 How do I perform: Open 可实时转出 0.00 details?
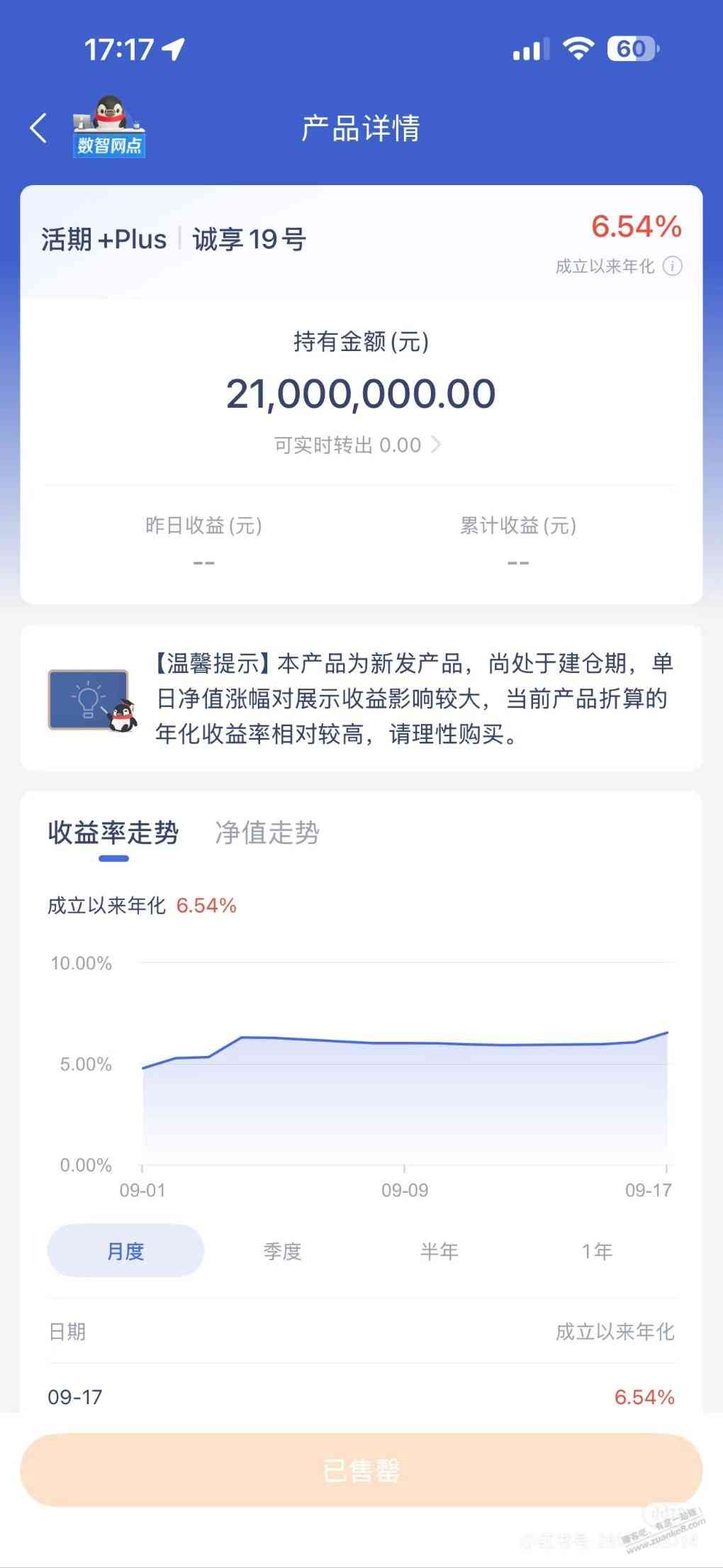click(357, 445)
